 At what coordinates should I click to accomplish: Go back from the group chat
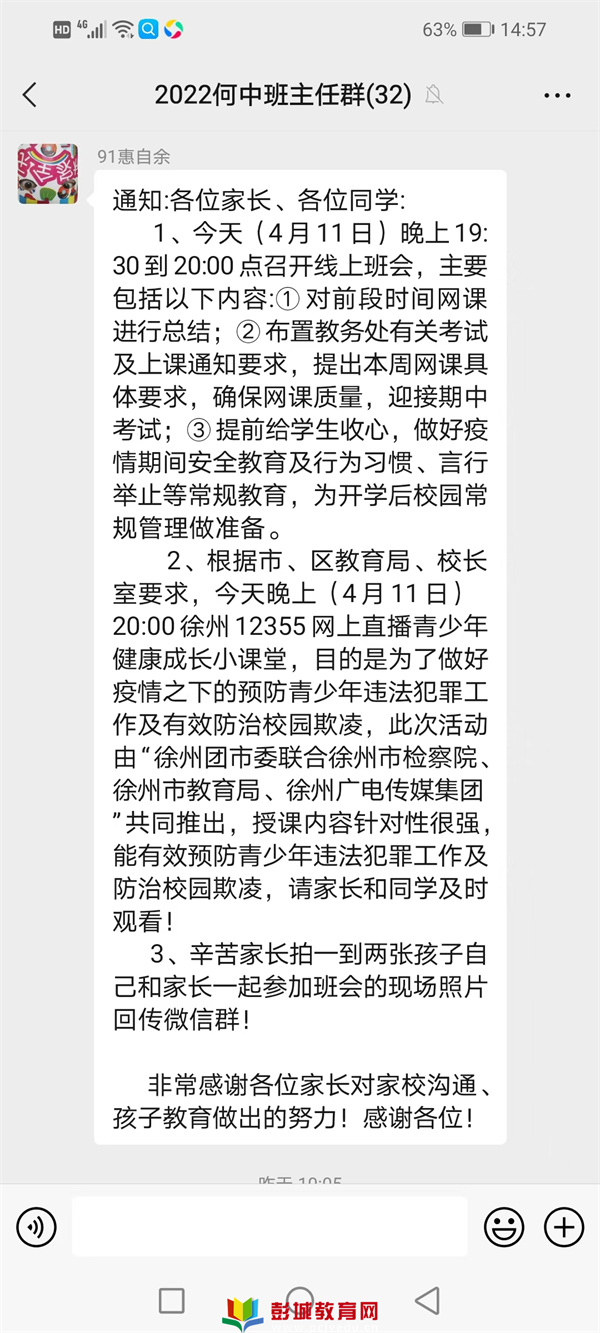[x=30, y=95]
